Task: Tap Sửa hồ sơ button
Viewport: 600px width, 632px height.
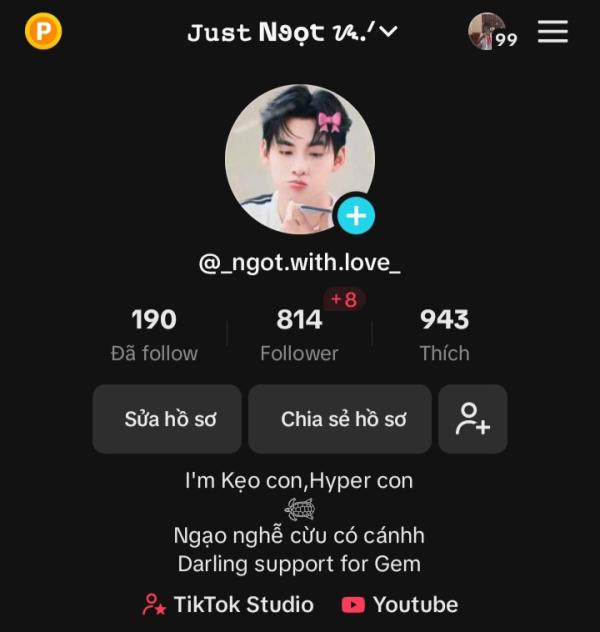Action: point(168,419)
